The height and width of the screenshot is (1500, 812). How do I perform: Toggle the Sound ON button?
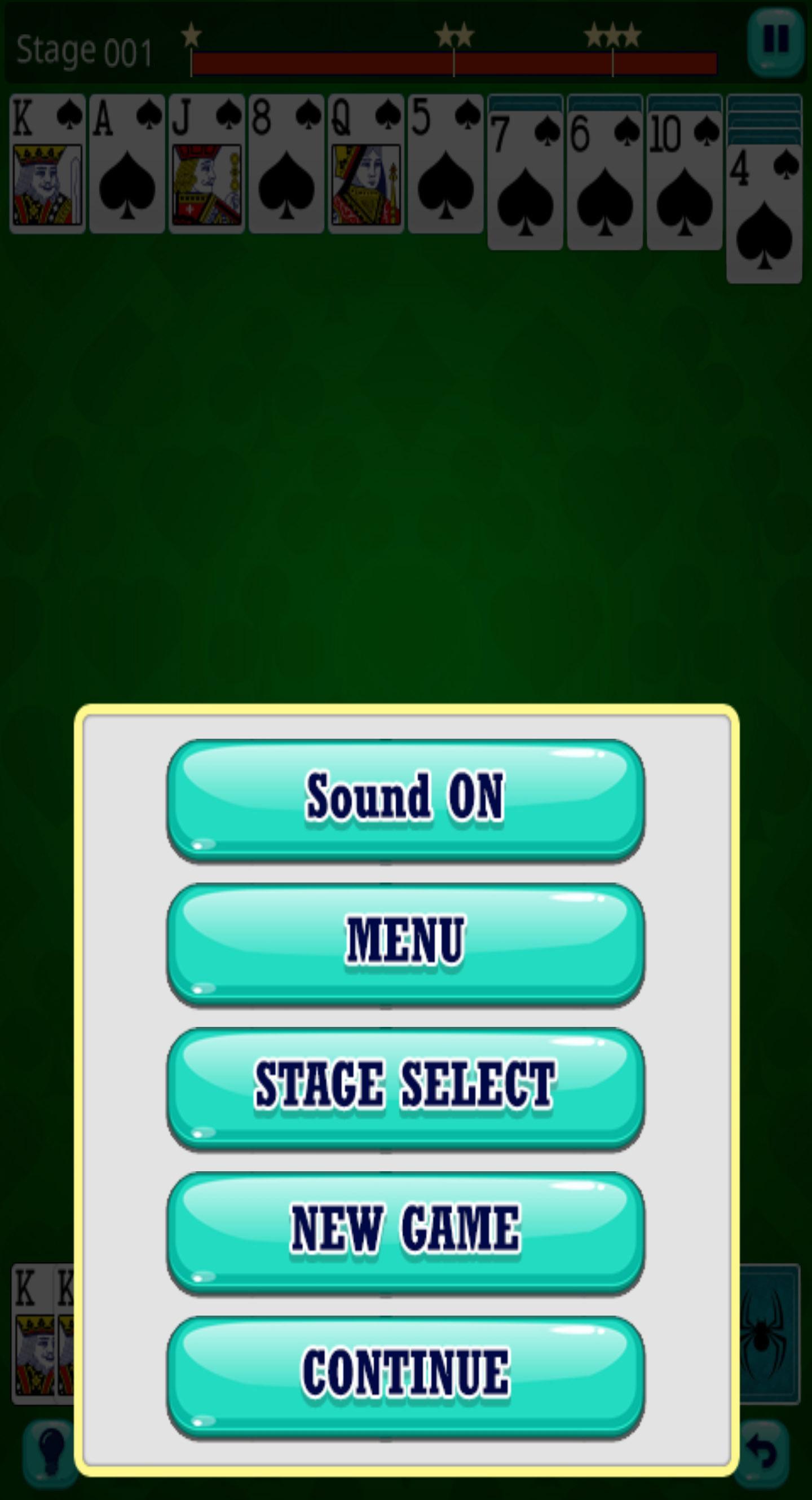[x=405, y=799]
